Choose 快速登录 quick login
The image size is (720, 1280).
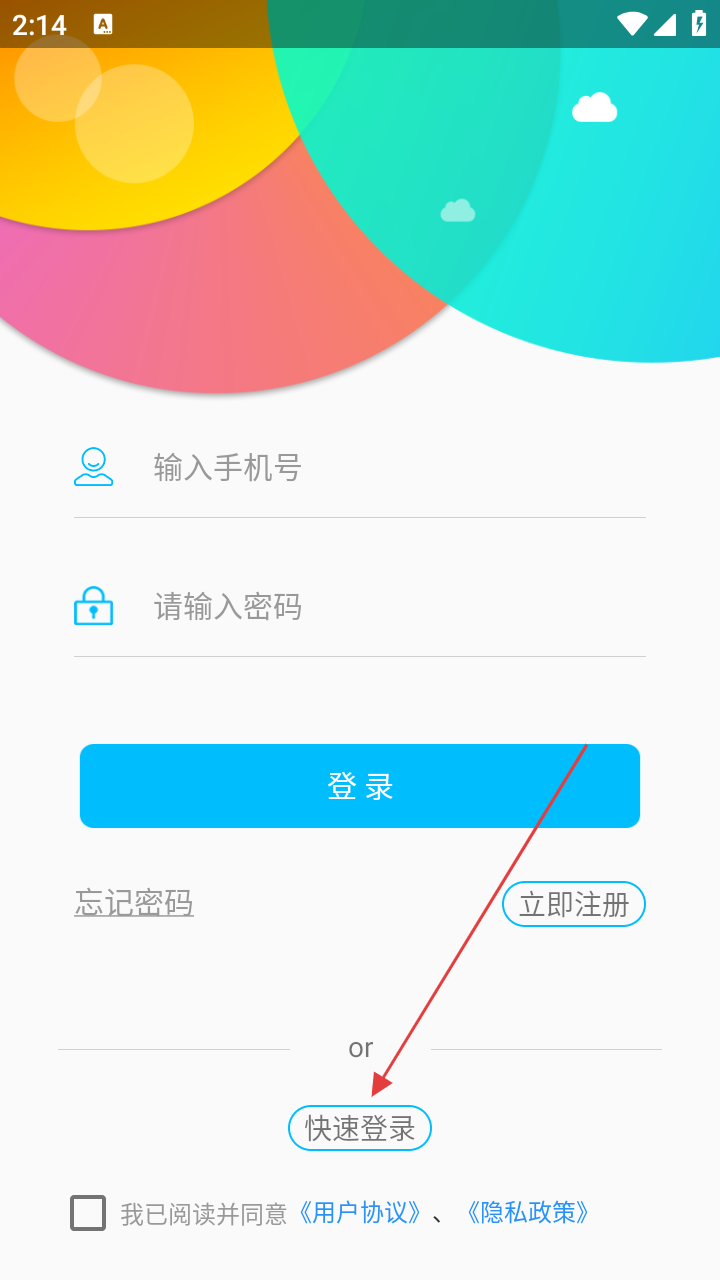point(360,1129)
